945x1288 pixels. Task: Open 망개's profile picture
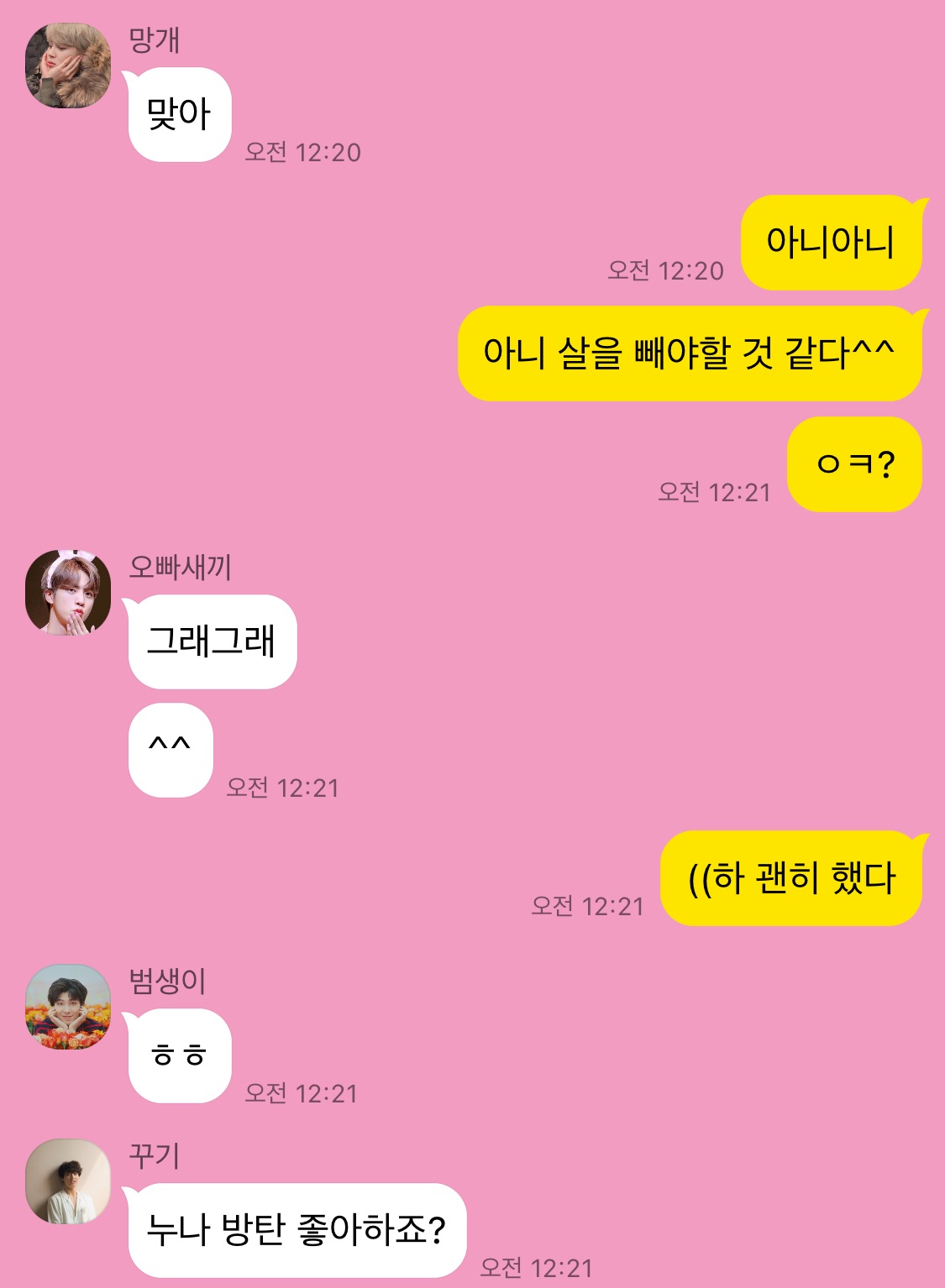tap(68, 65)
